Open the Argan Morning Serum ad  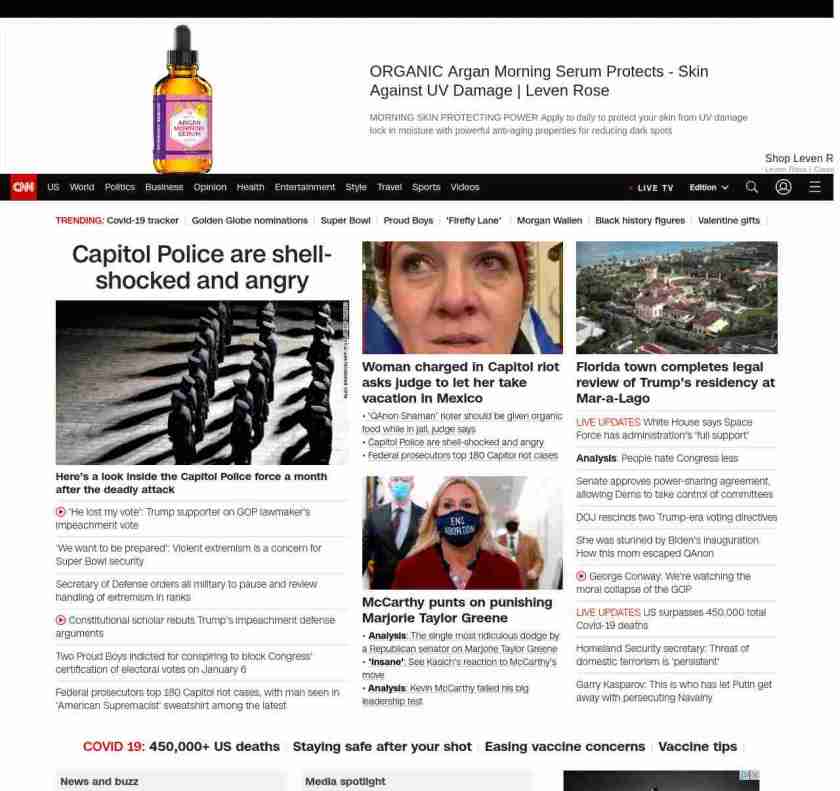coord(538,81)
